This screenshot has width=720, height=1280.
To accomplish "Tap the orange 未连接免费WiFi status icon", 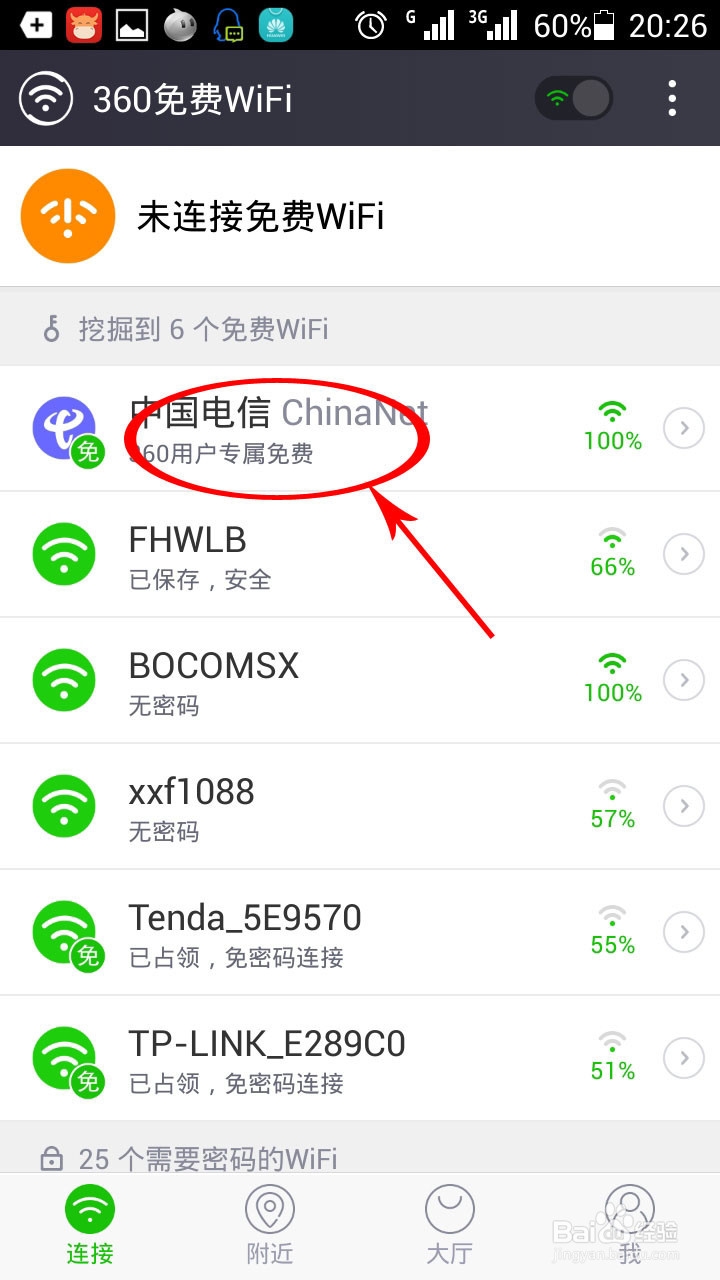I will pyautogui.click(x=68, y=216).
